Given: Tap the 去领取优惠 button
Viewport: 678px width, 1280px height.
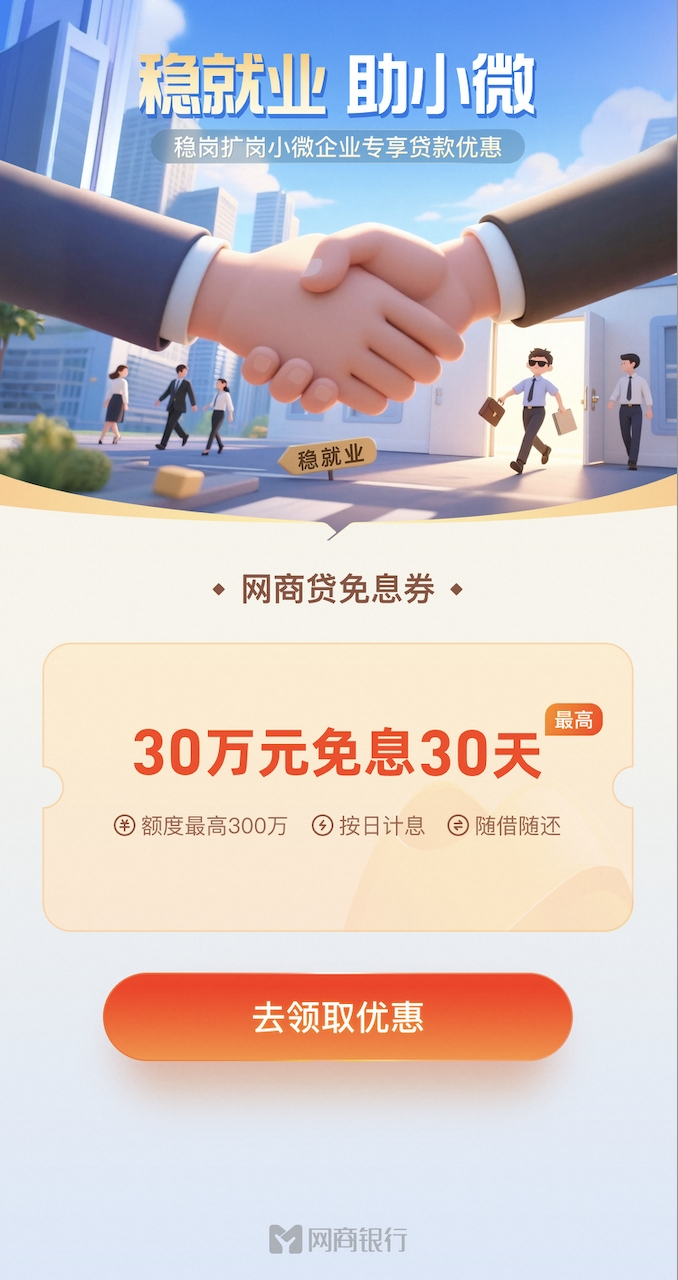Looking at the screenshot, I should 338,1016.
